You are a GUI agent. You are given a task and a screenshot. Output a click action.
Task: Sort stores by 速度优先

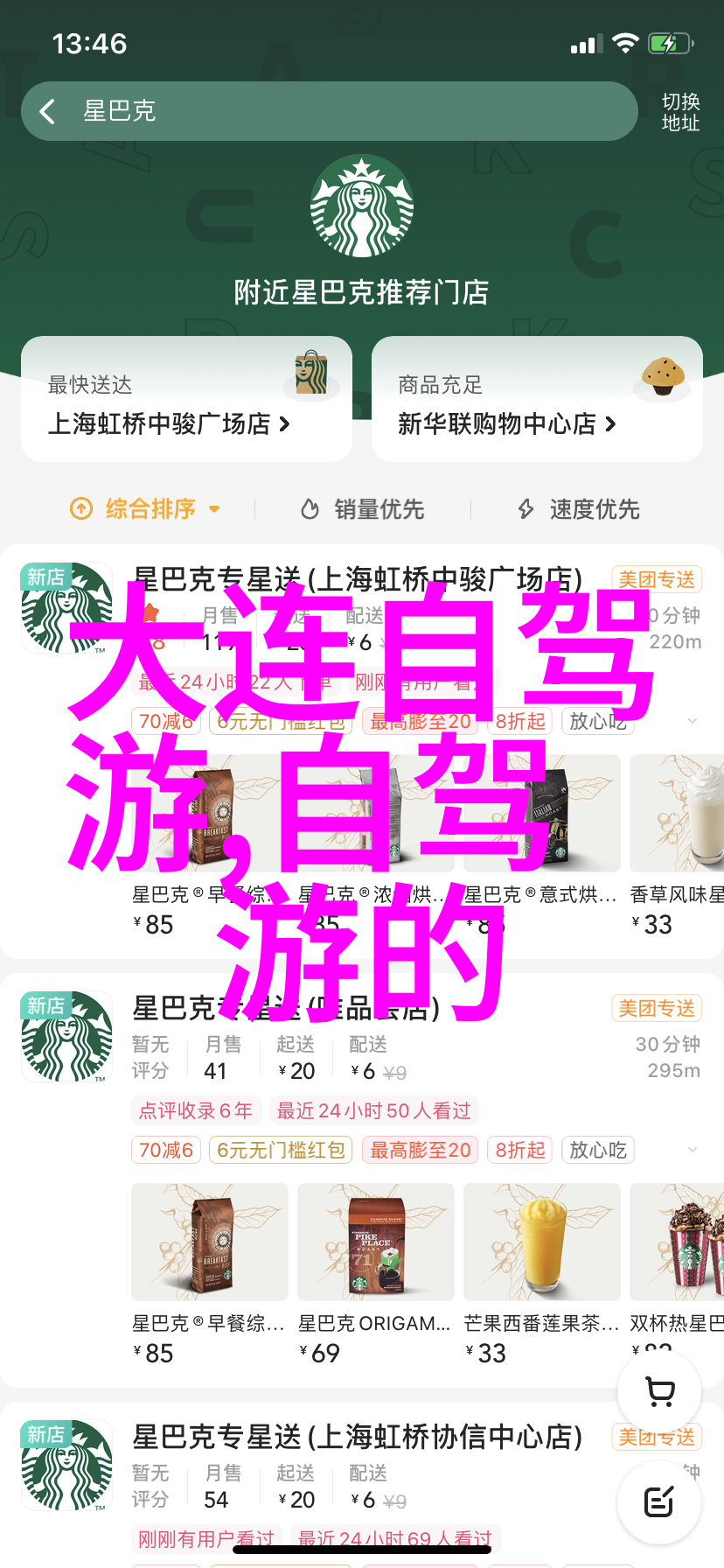[579, 508]
